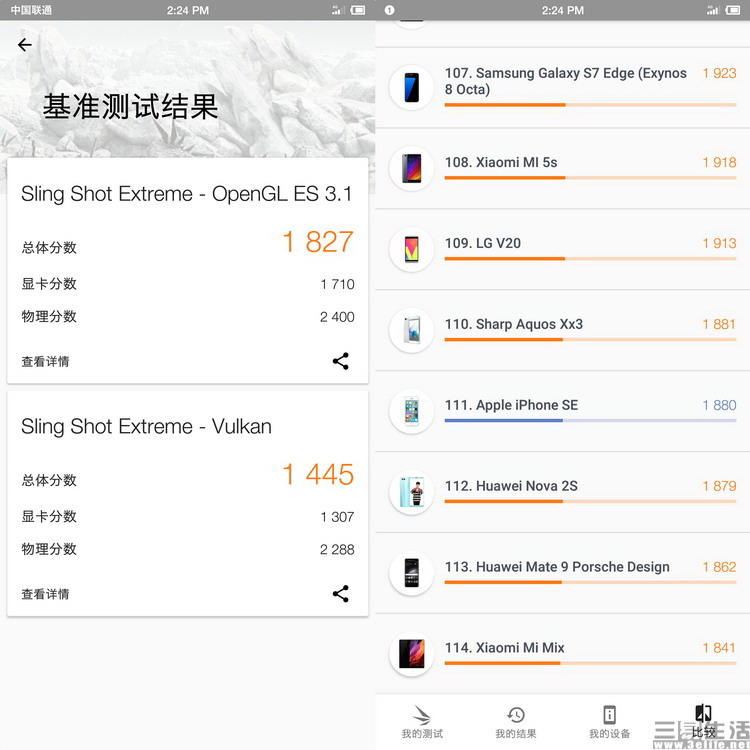Share the OpenGL ES 3.1 result
This screenshot has height=750, width=750.
coord(341,361)
